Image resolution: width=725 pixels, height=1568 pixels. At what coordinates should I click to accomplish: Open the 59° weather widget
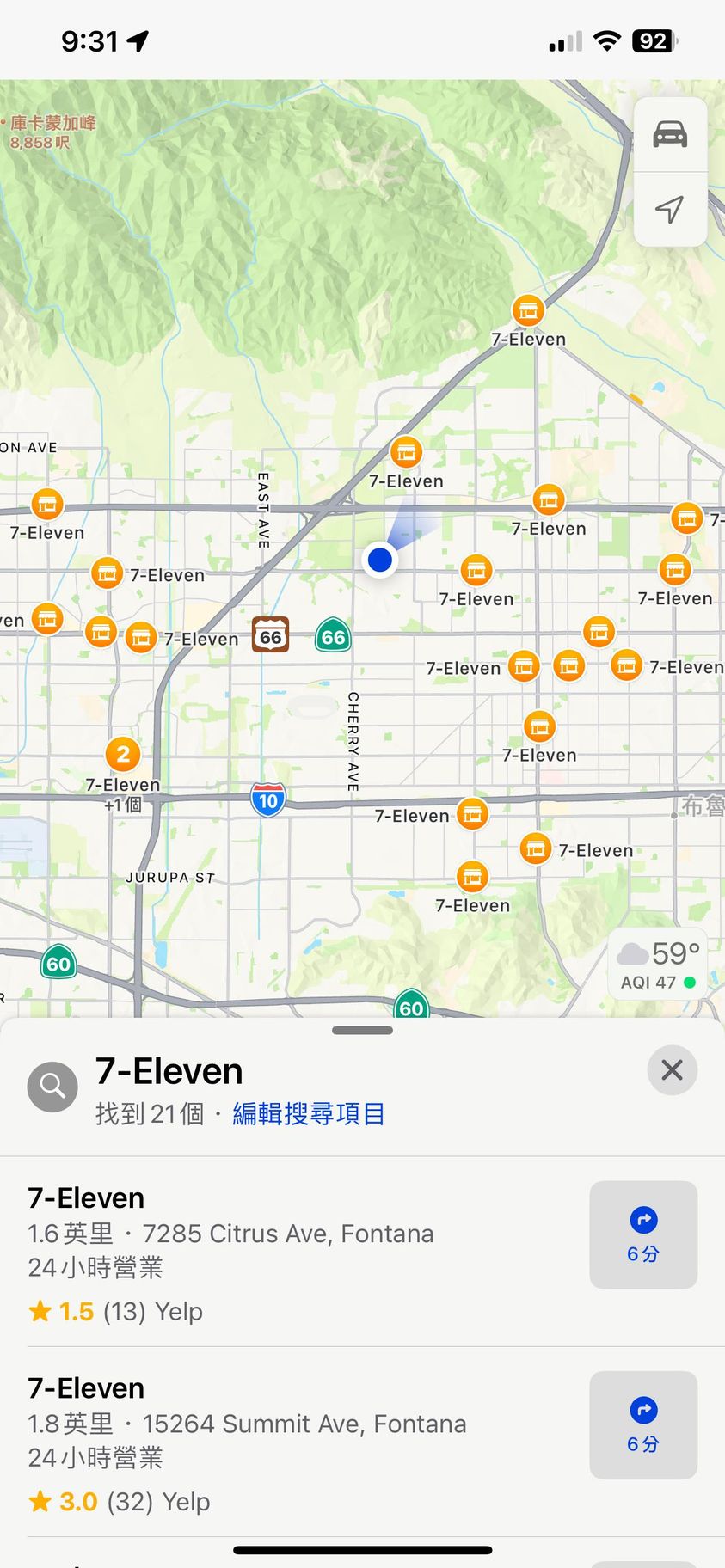(x=659, y=964)
